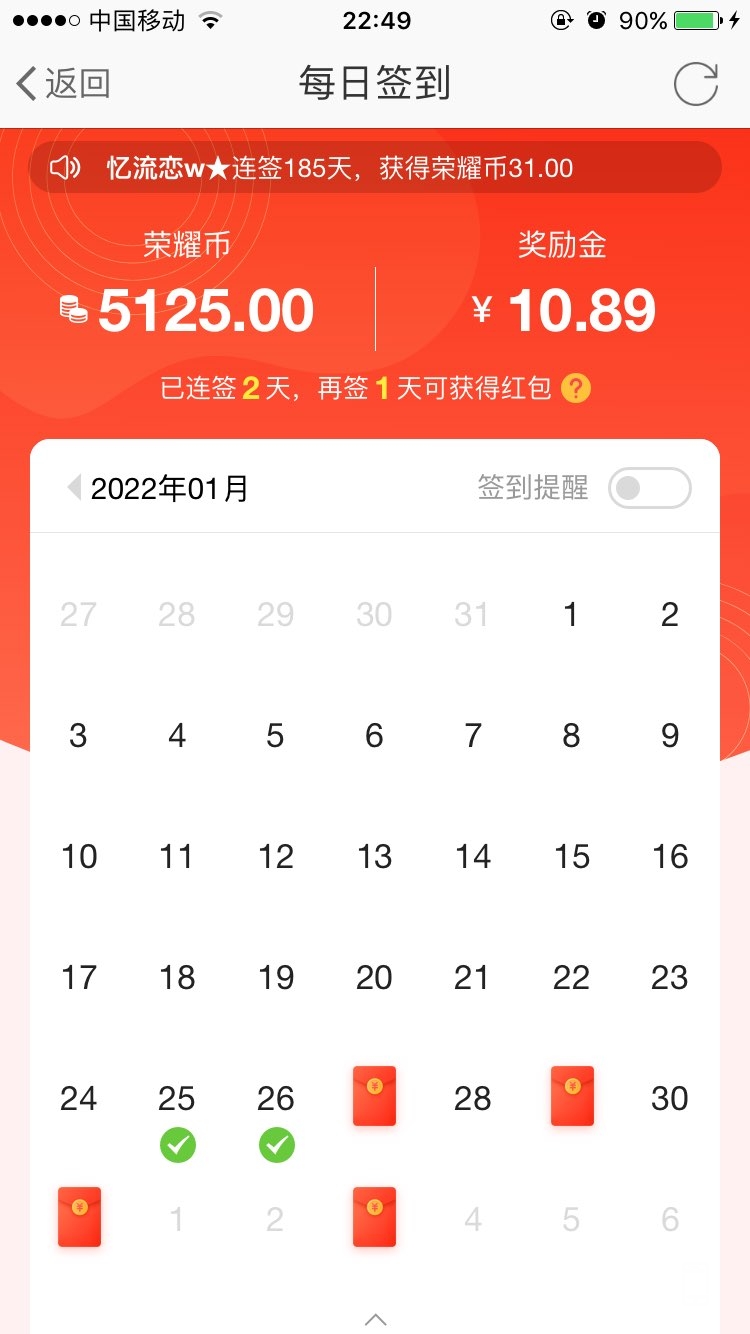Open red packet on the 29th

pyautogui.click(x=572, y=1096)
